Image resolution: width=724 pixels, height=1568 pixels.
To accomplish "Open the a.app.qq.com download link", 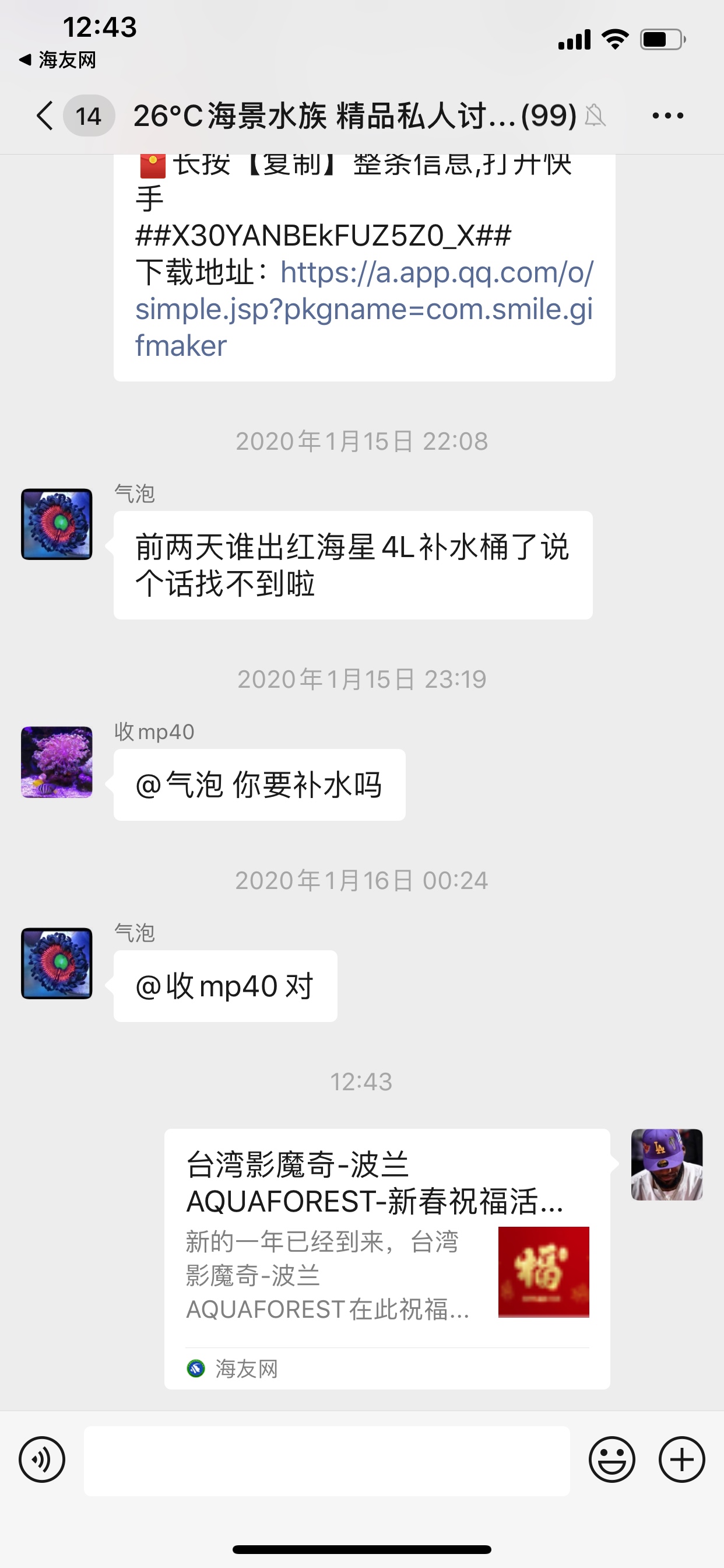I will [x=364, y=309].
